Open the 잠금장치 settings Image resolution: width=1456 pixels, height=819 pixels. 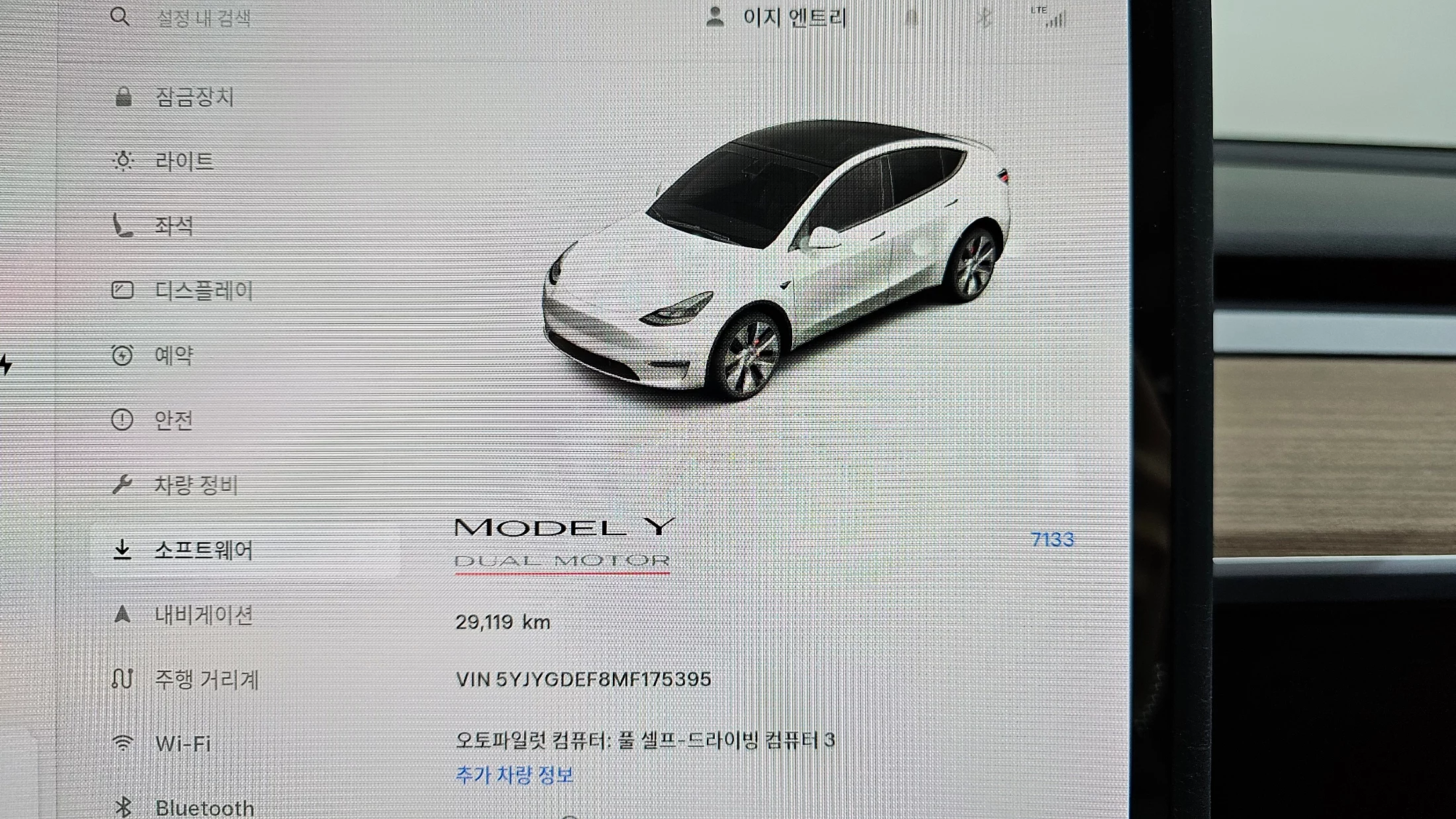(x=193, y=97)
